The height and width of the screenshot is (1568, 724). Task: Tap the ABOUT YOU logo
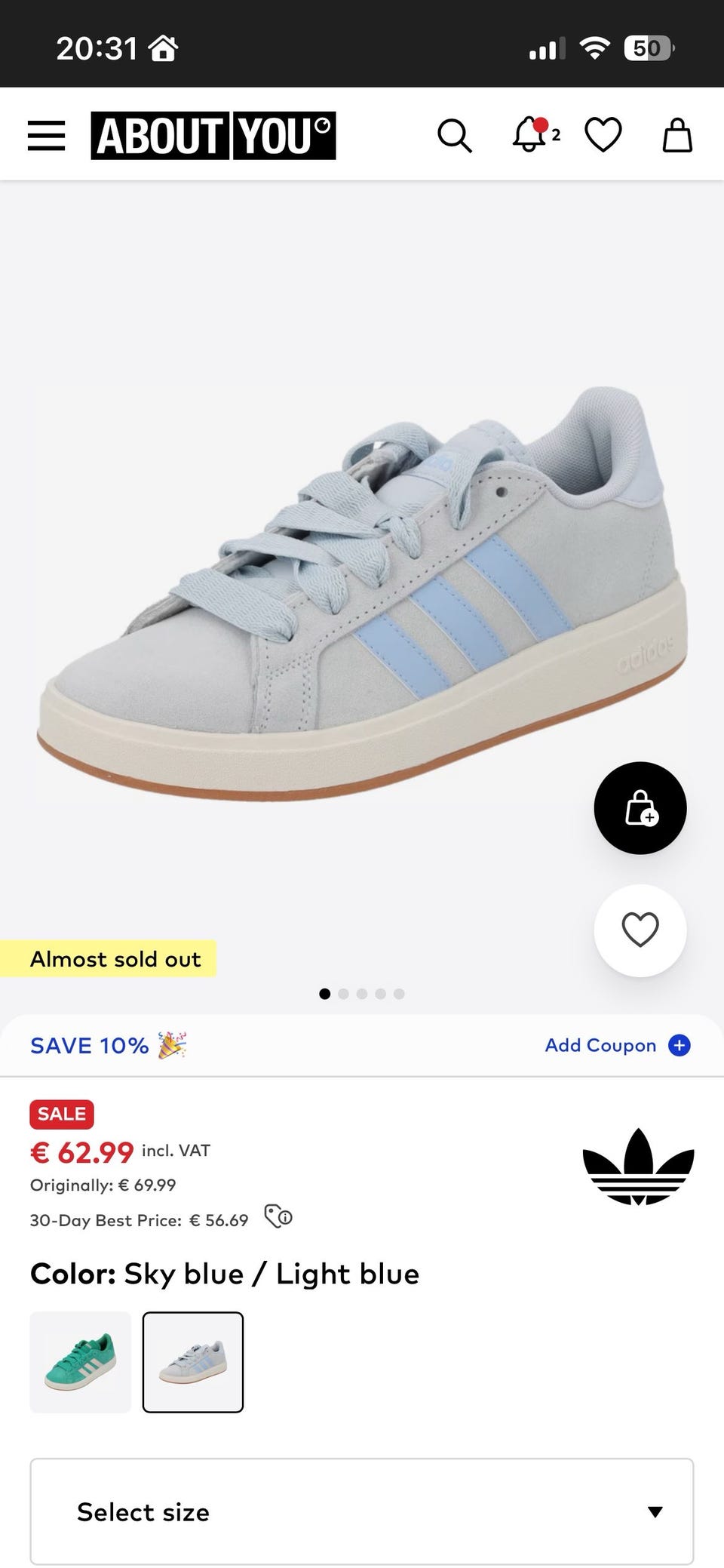(213, 136)
